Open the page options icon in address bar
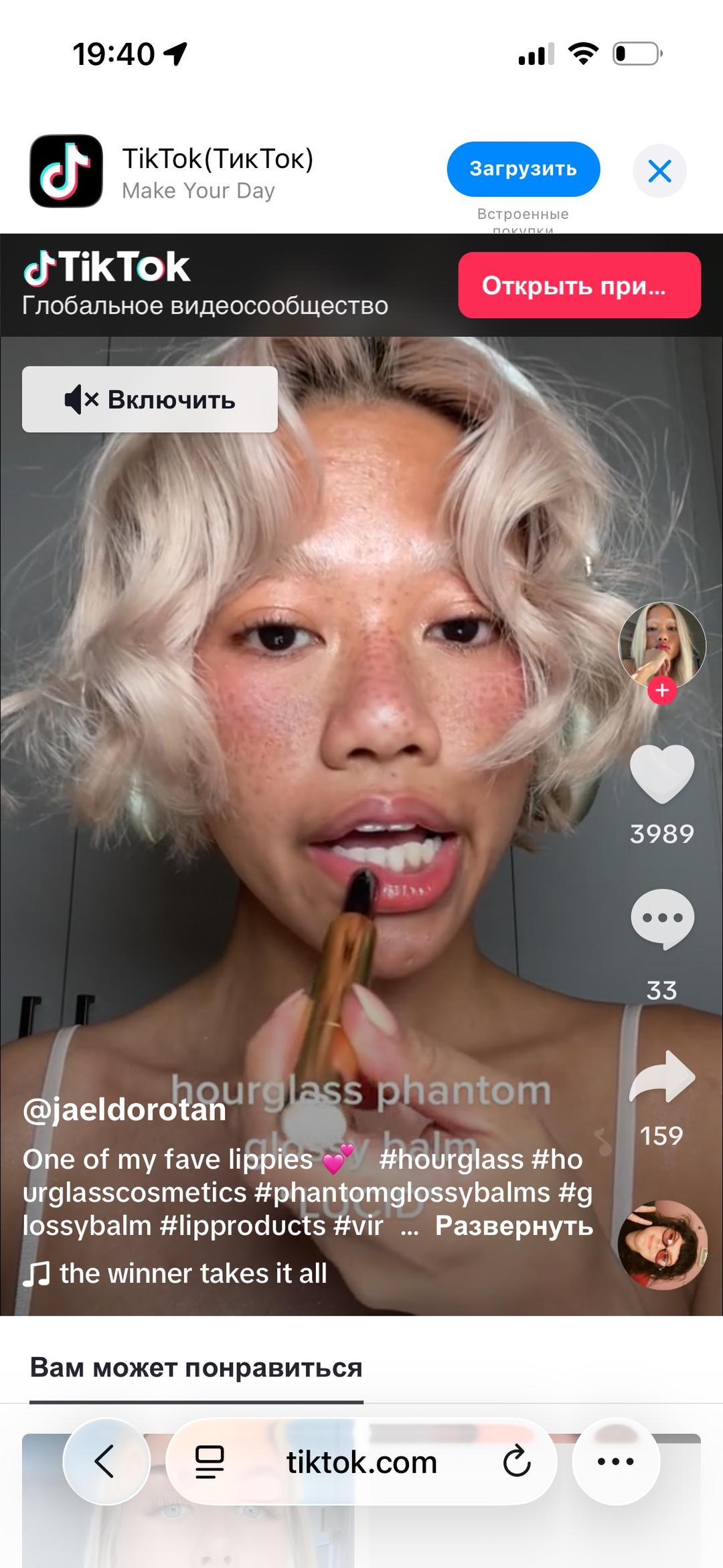 [x=210, y=1462]
